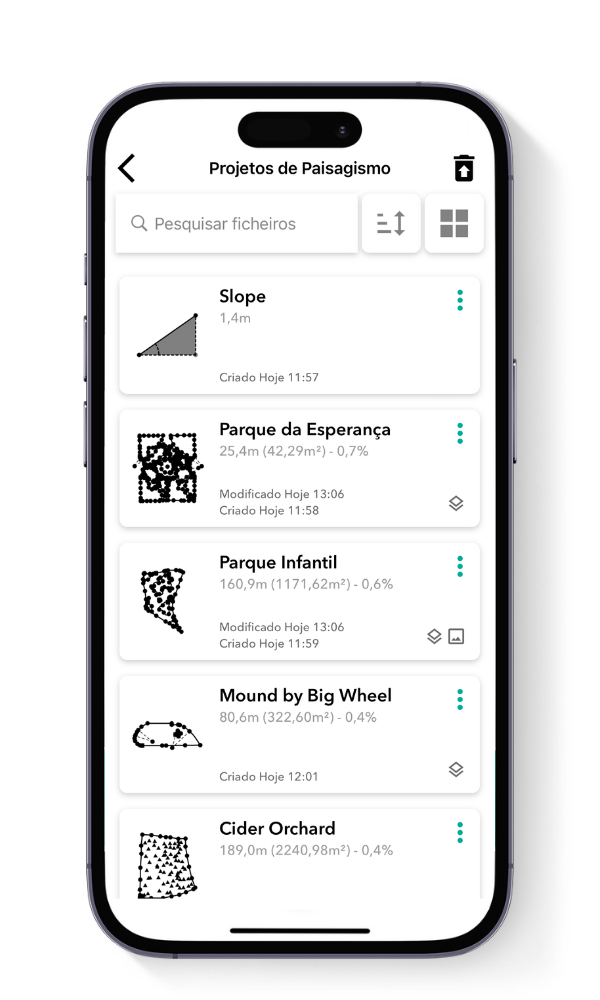The width and height of the screenshot is (600, 1000).
Task: Open the trash restore bin icon
Action: click(x=464, y=168)
